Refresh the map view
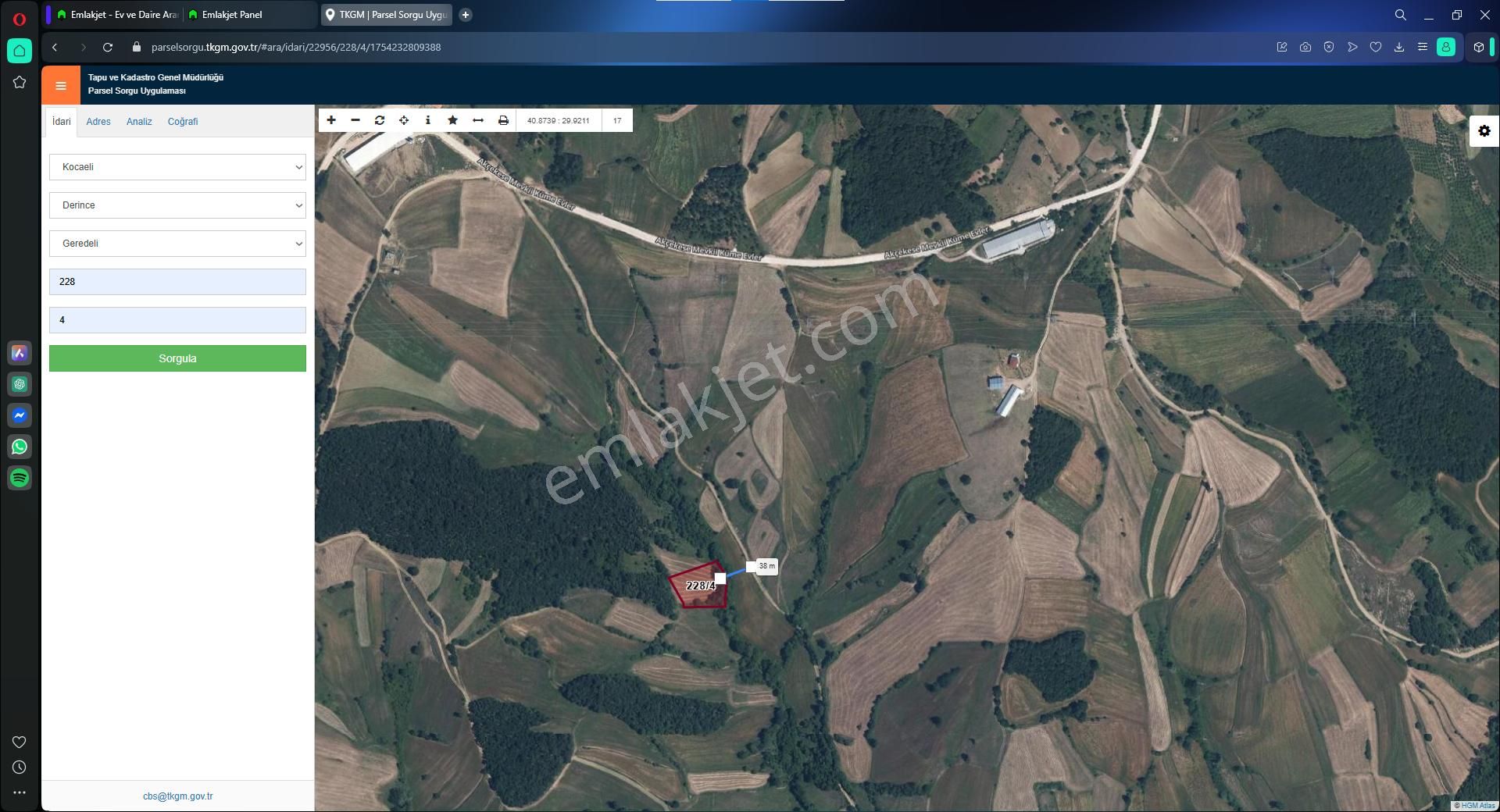 (x=380, y=120)
